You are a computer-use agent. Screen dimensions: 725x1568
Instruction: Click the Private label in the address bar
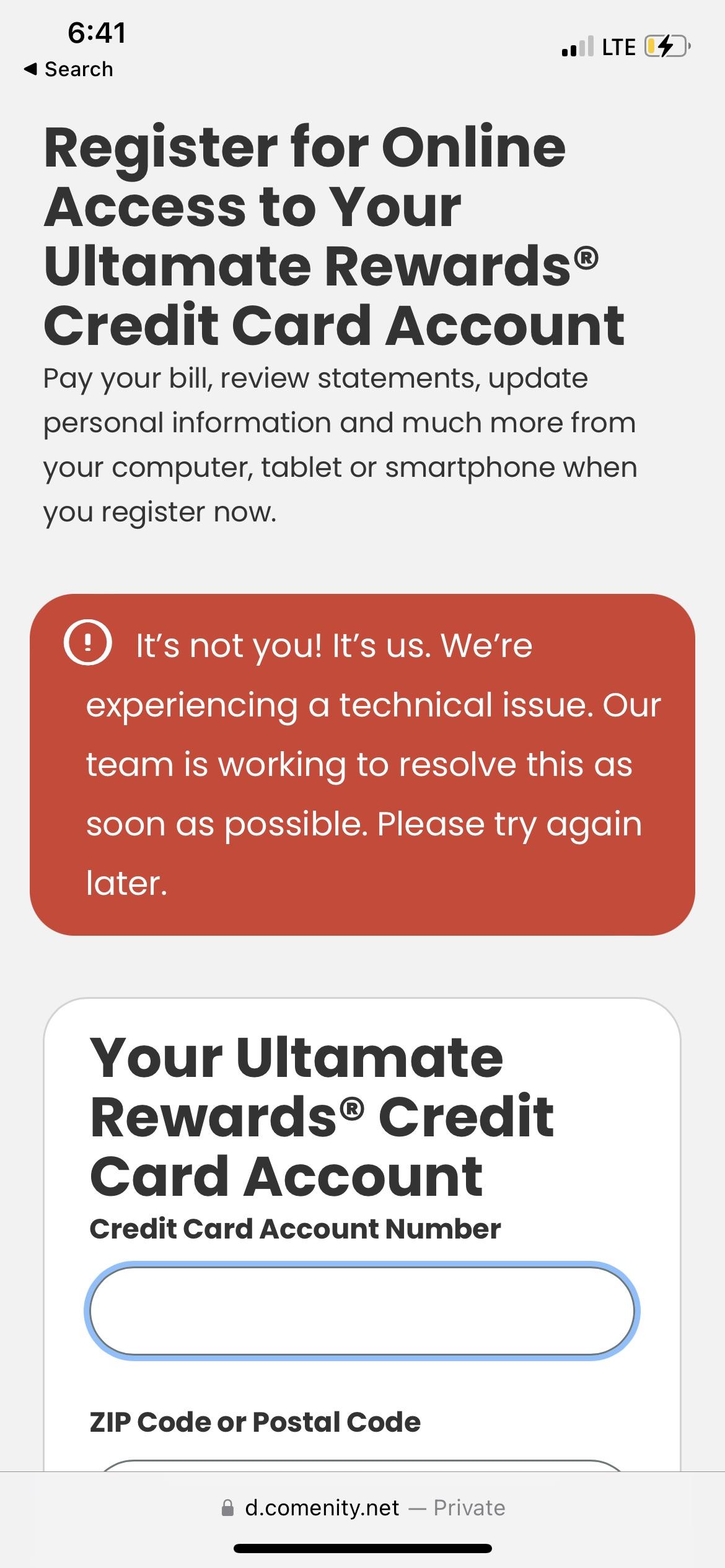pyautogui.click(x=468, y=1507)
